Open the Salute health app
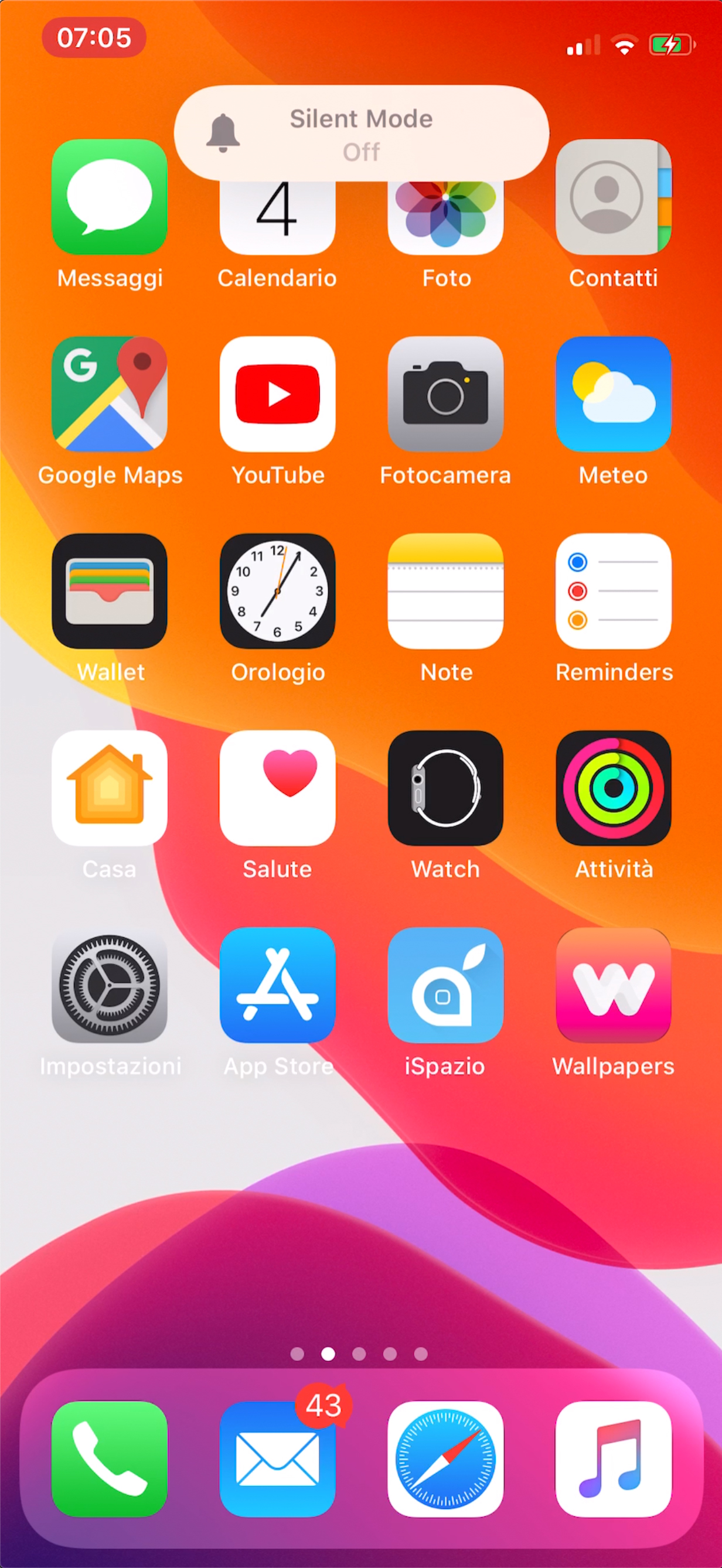Viewport: 722px width, 1568px height. tap(278, 788)
